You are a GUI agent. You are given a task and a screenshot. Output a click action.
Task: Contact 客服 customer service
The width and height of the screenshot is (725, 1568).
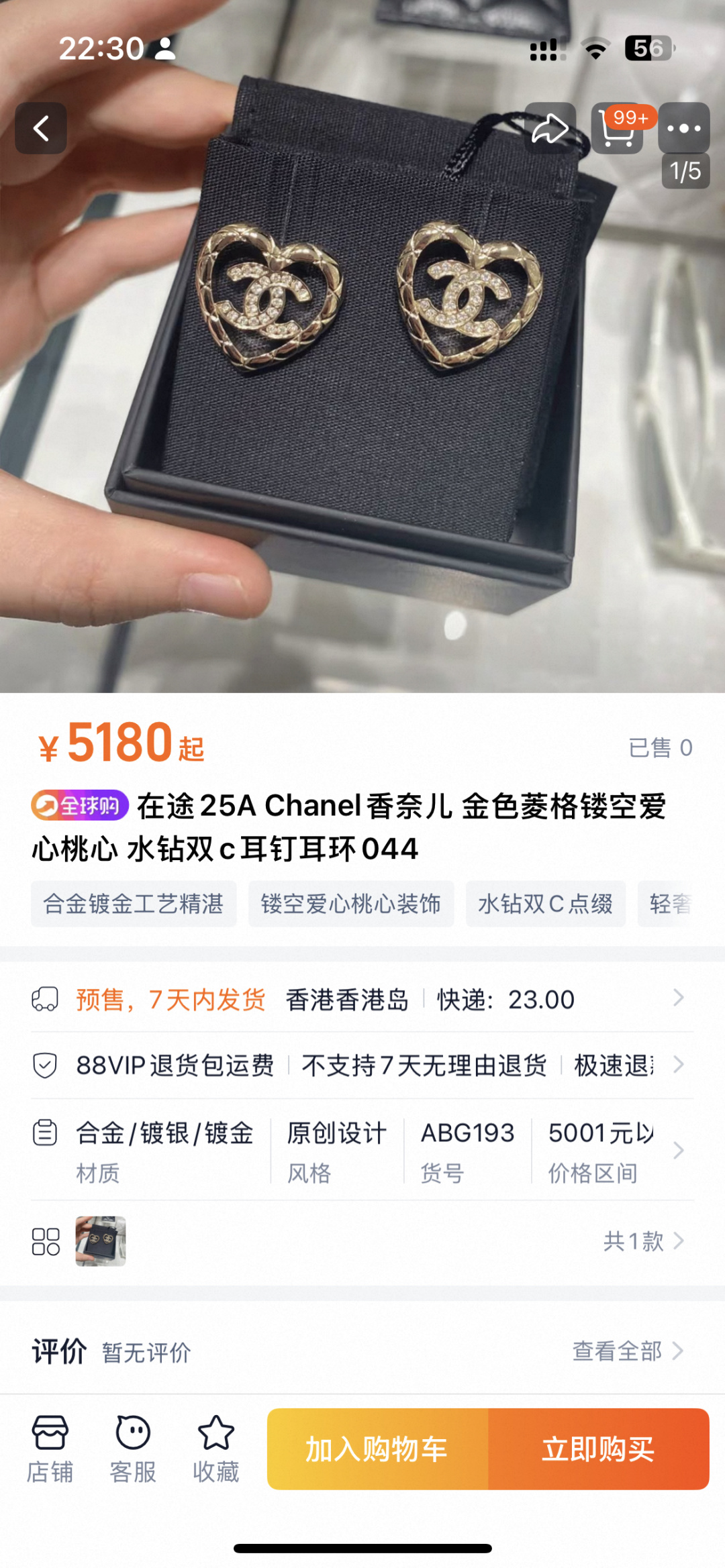pyautogui.click(x=133, y=1448)
